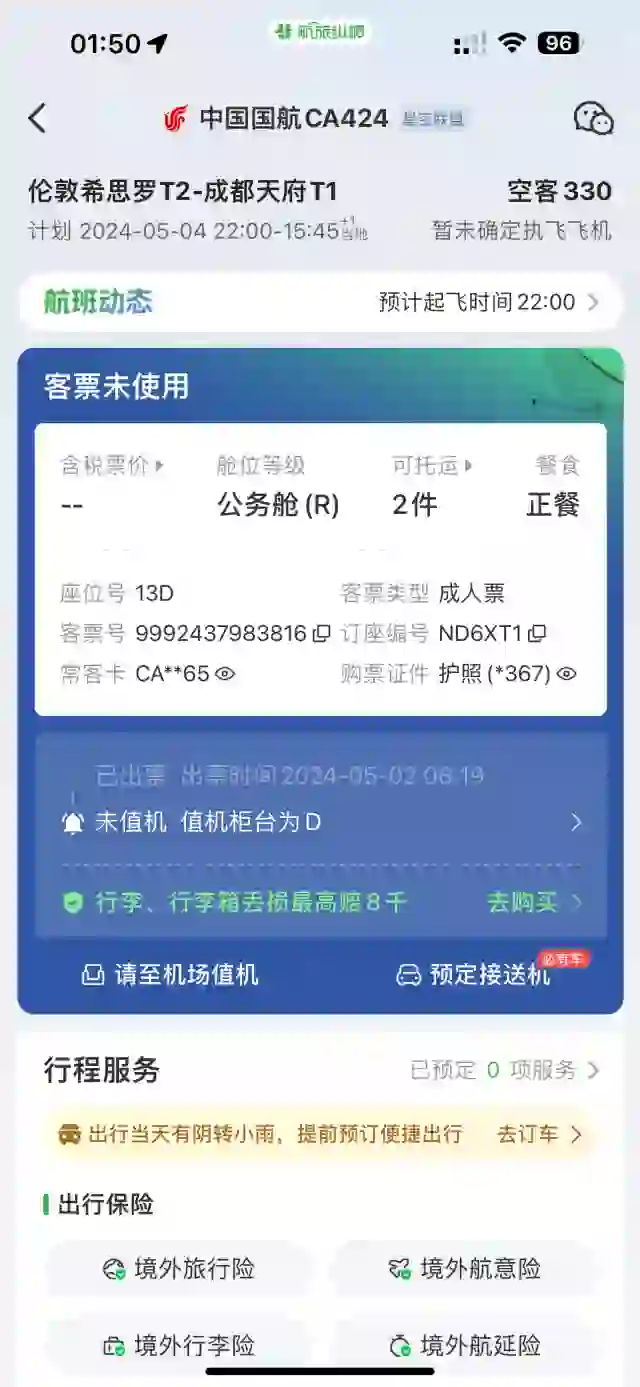The width and height of the screenshot is (640, 1387).
Task: Copy the ticket number 9992437983816
Action: click(321, 633)
